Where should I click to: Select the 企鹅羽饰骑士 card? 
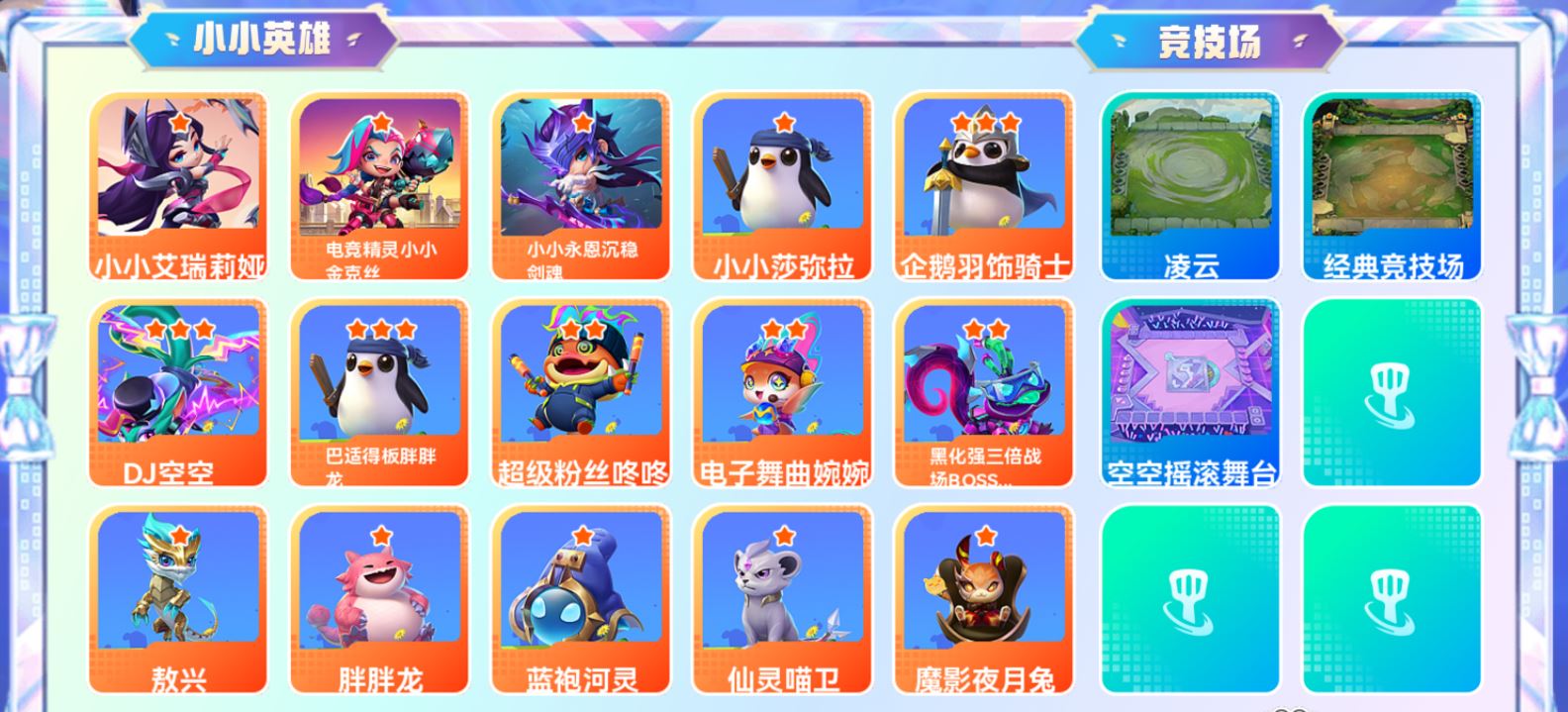pyautogui.click(x=984, y=186)
